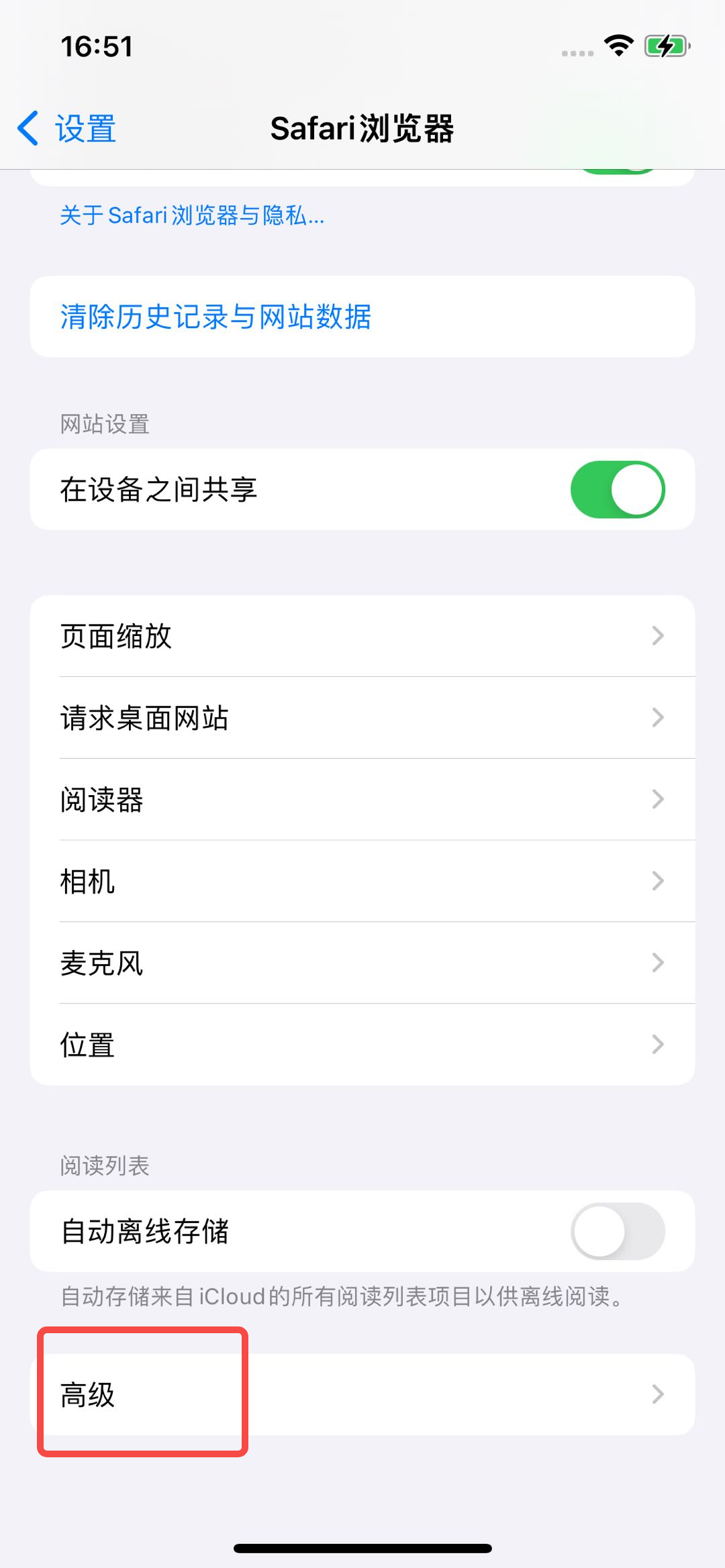The height and width of the screenshot is (1568, 725).
Task: Open 麦克风 permission settings
Action: pos(362,963)
